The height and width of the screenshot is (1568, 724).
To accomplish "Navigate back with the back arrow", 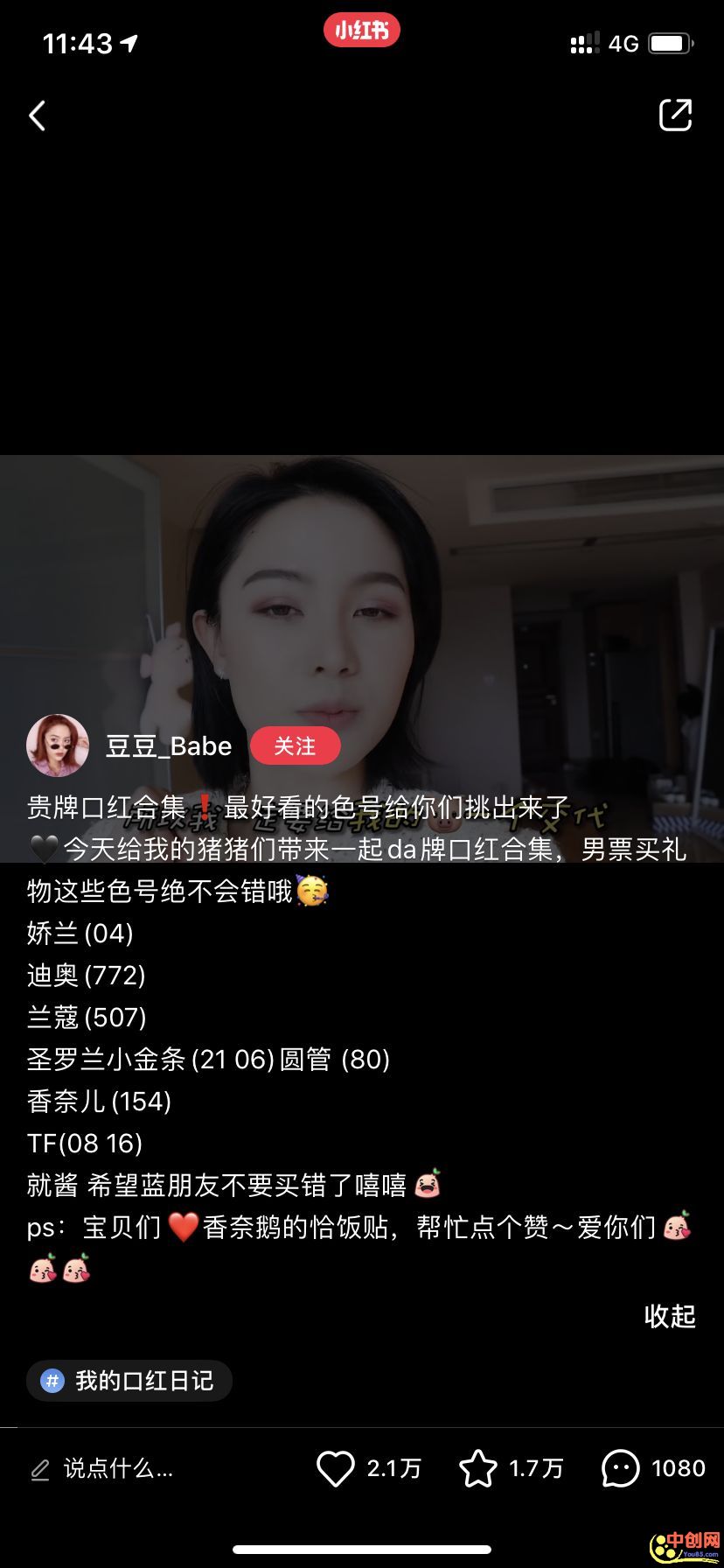I will tap(37, 115).
